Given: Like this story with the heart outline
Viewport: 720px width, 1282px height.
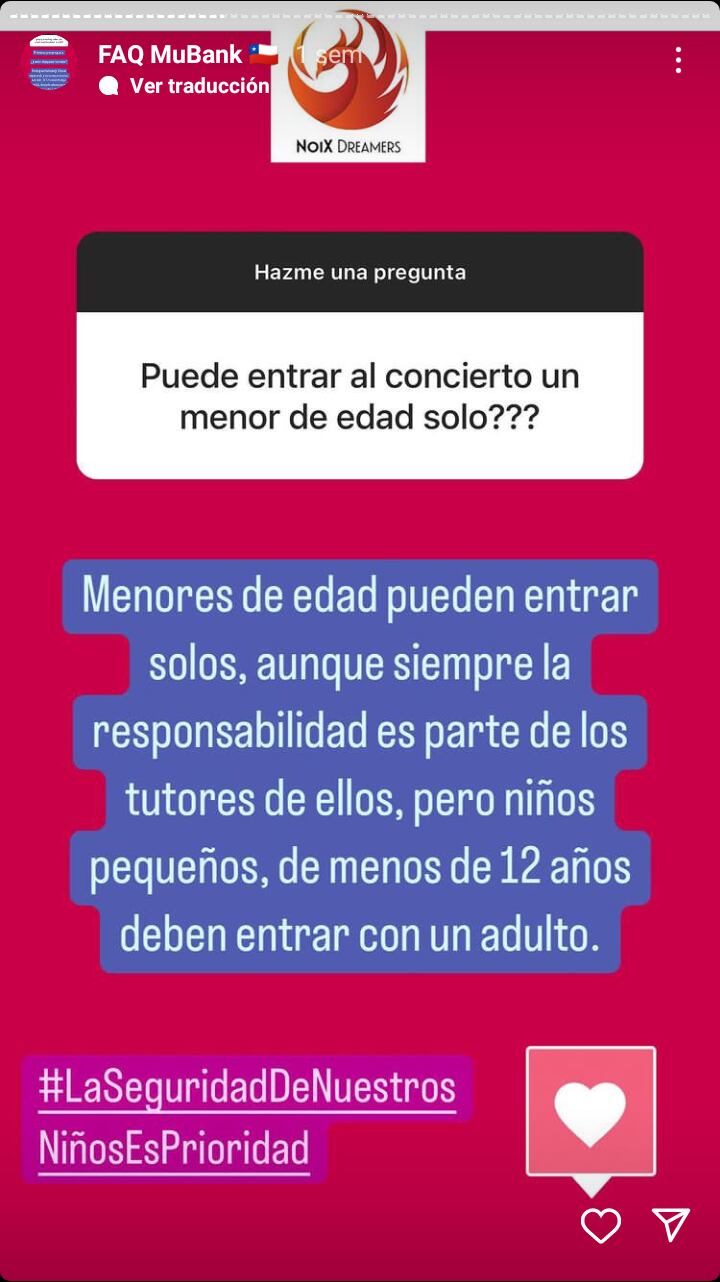Looking at the screenshot, I should (x=601, y=1225).
